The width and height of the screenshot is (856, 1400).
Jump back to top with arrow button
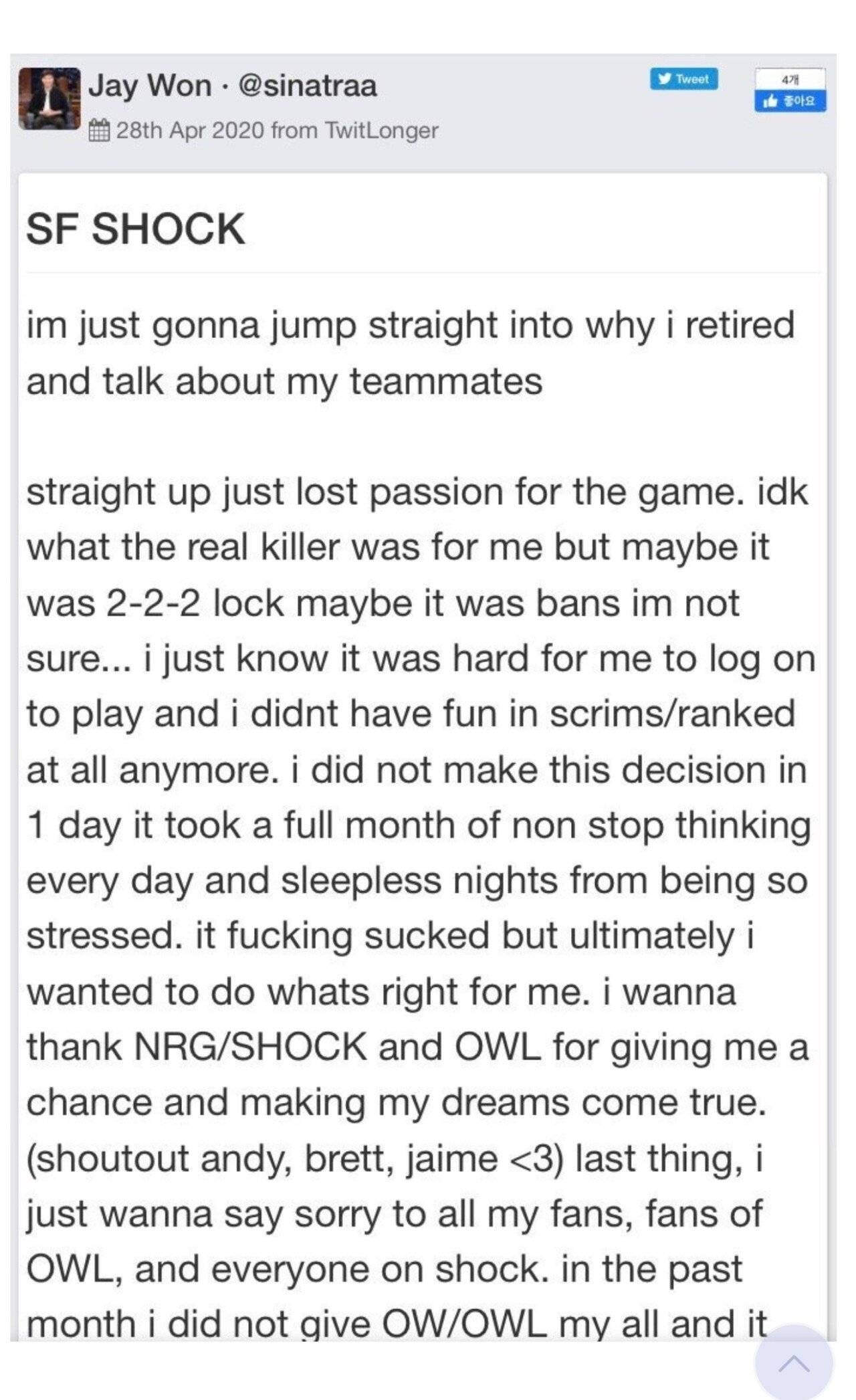click(x=794, y=1362)
